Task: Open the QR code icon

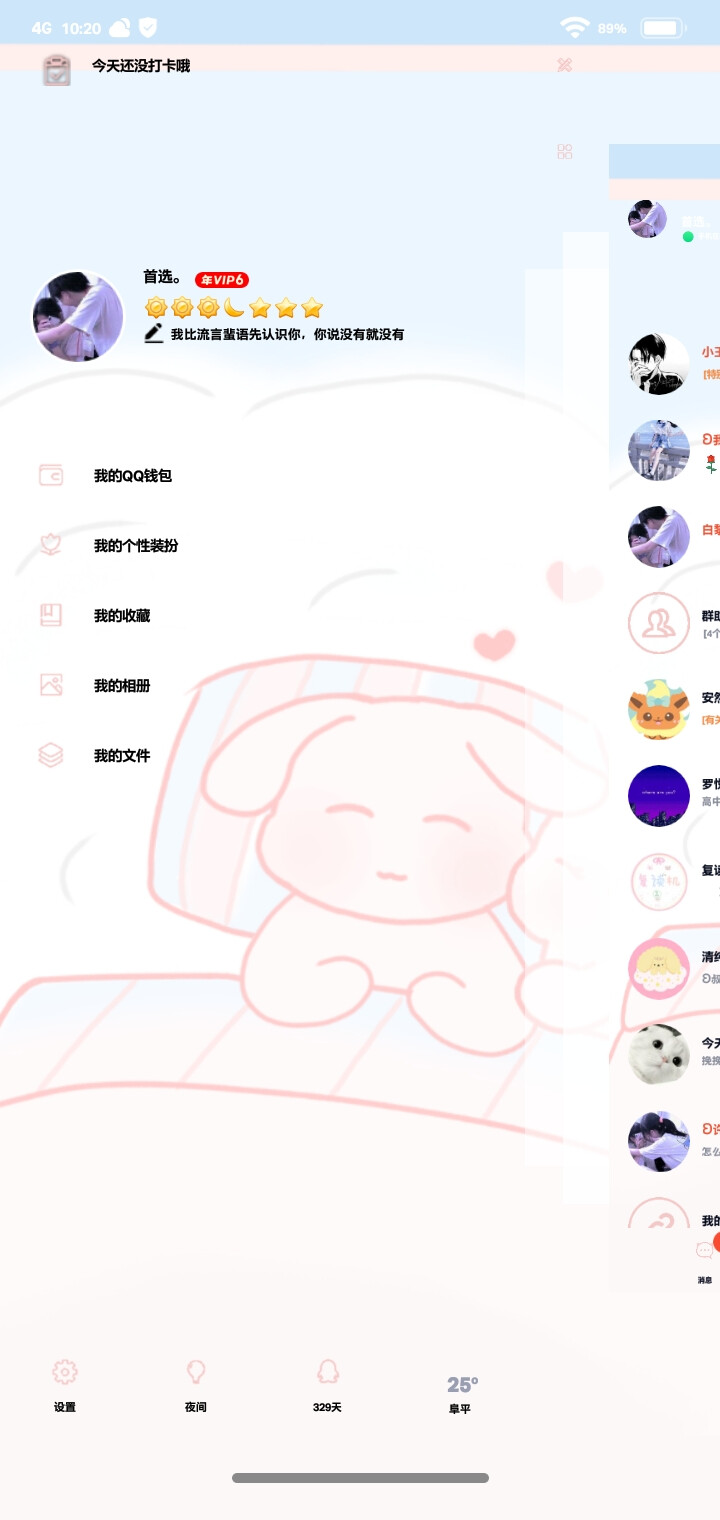Action: 565,152
